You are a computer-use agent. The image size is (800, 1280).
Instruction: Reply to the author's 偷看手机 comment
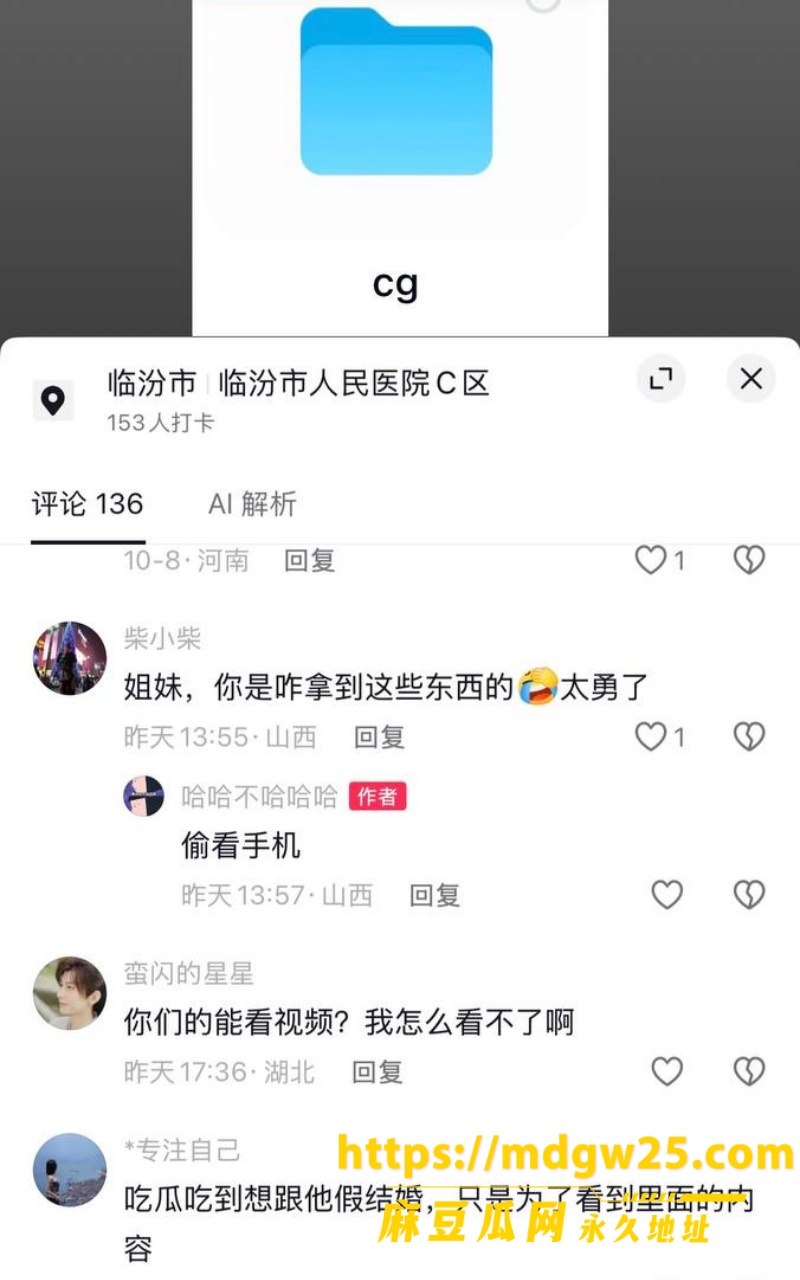(435, 894)
